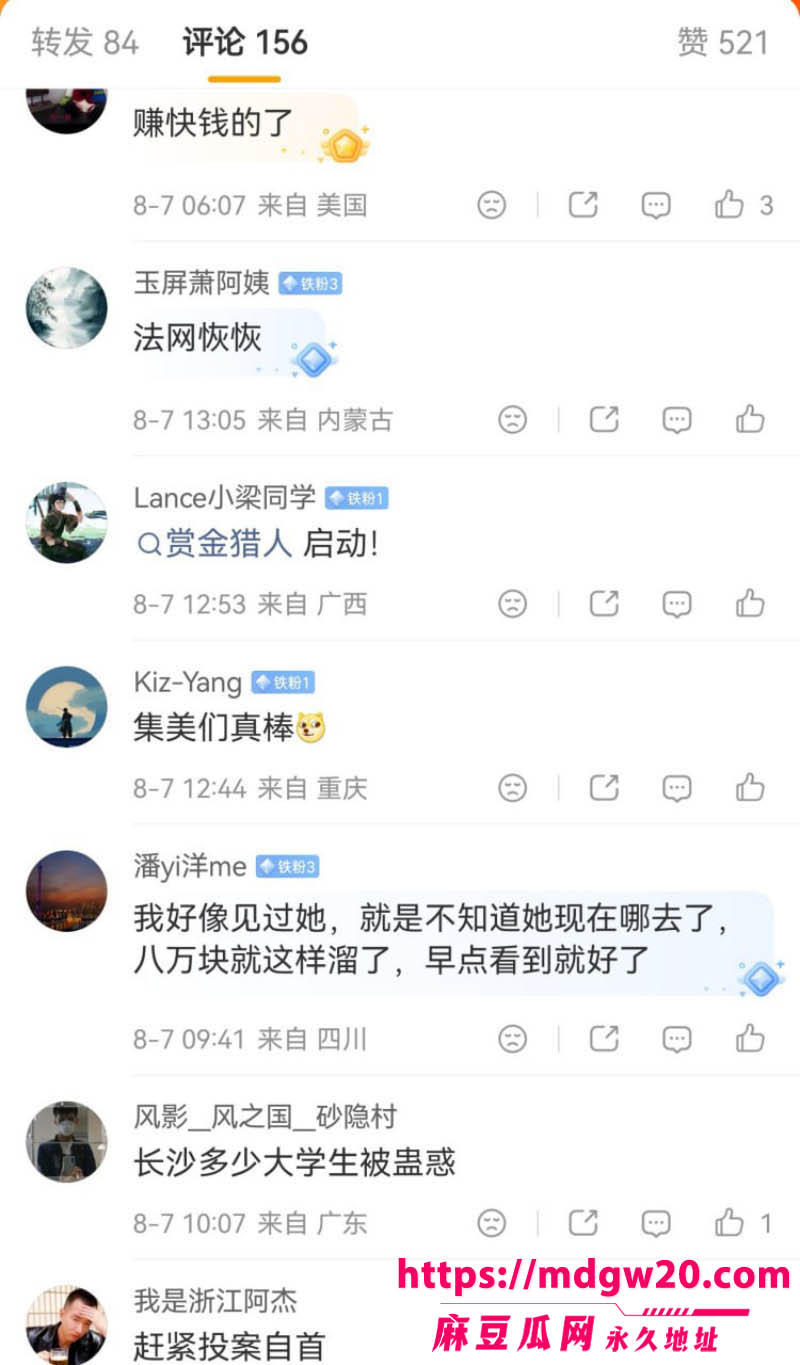
Task: Reply to 风影__风之国__砂隐村's comment
Action: coord(656,1222)
